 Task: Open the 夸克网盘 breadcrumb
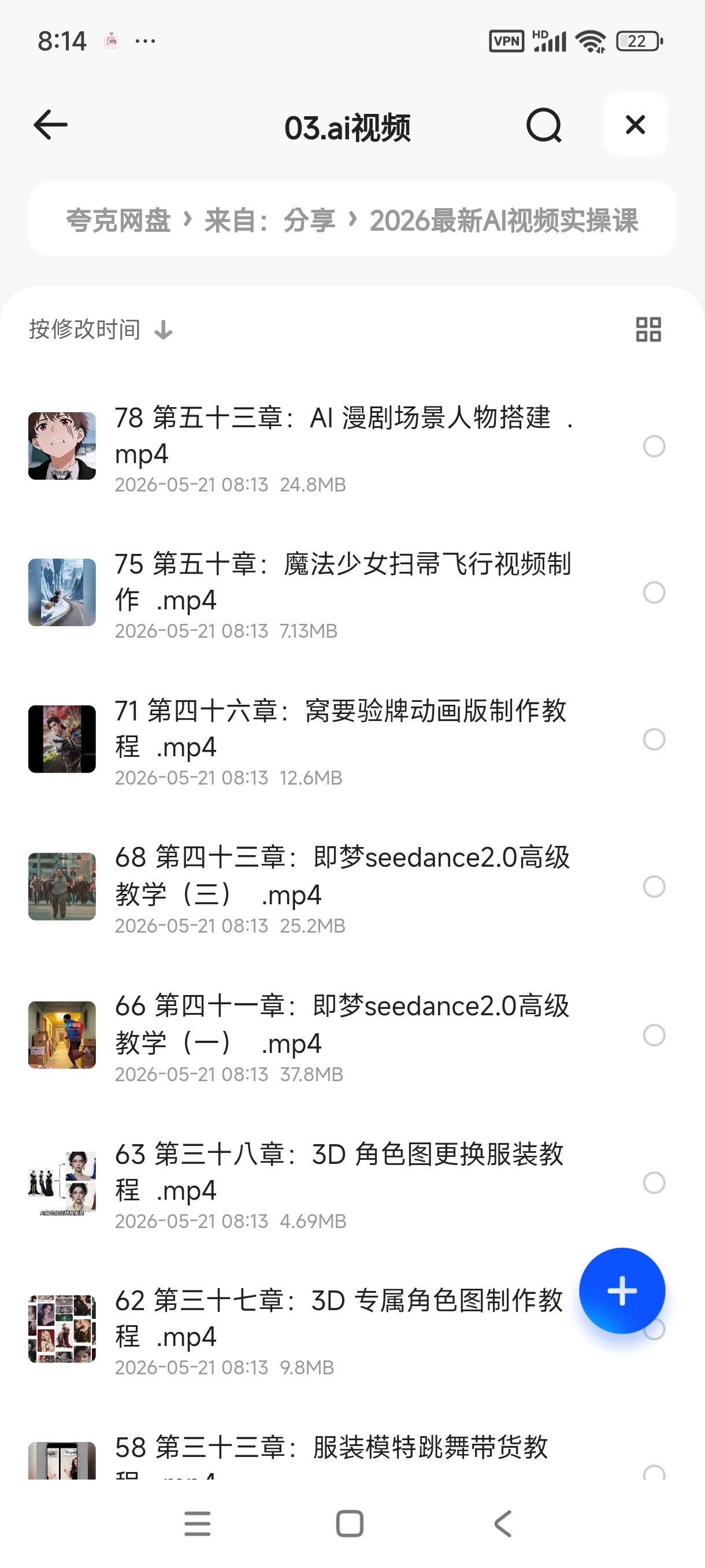pos(118,220)
